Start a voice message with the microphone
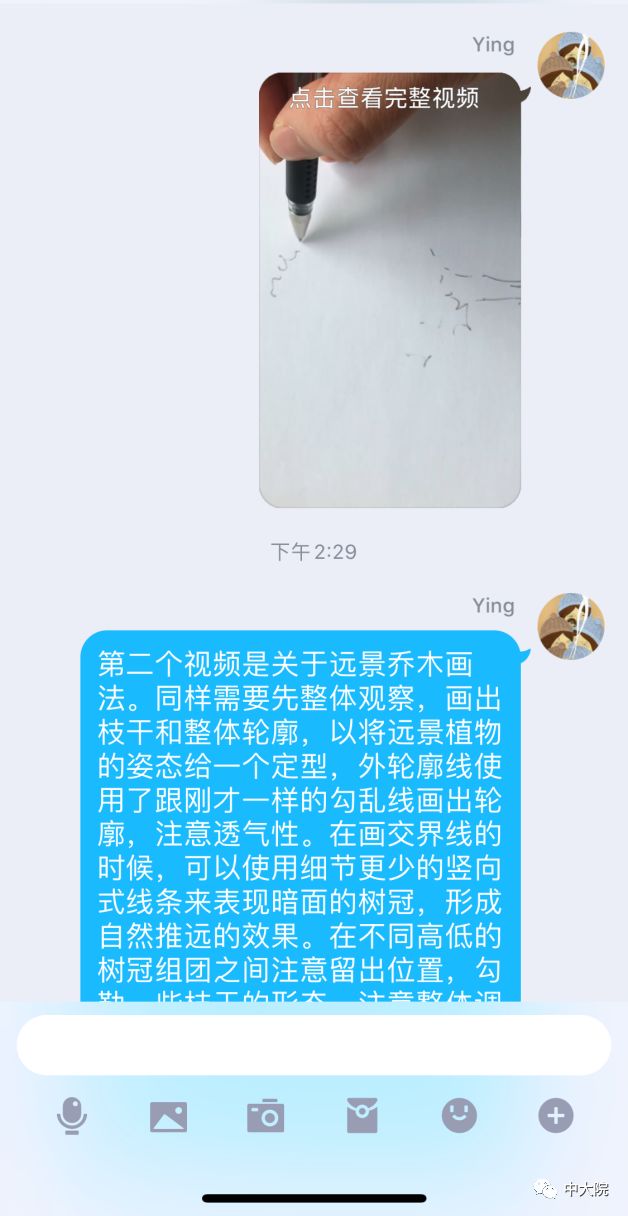Viewport: 628px width, 1216px height. (71, 1115)
